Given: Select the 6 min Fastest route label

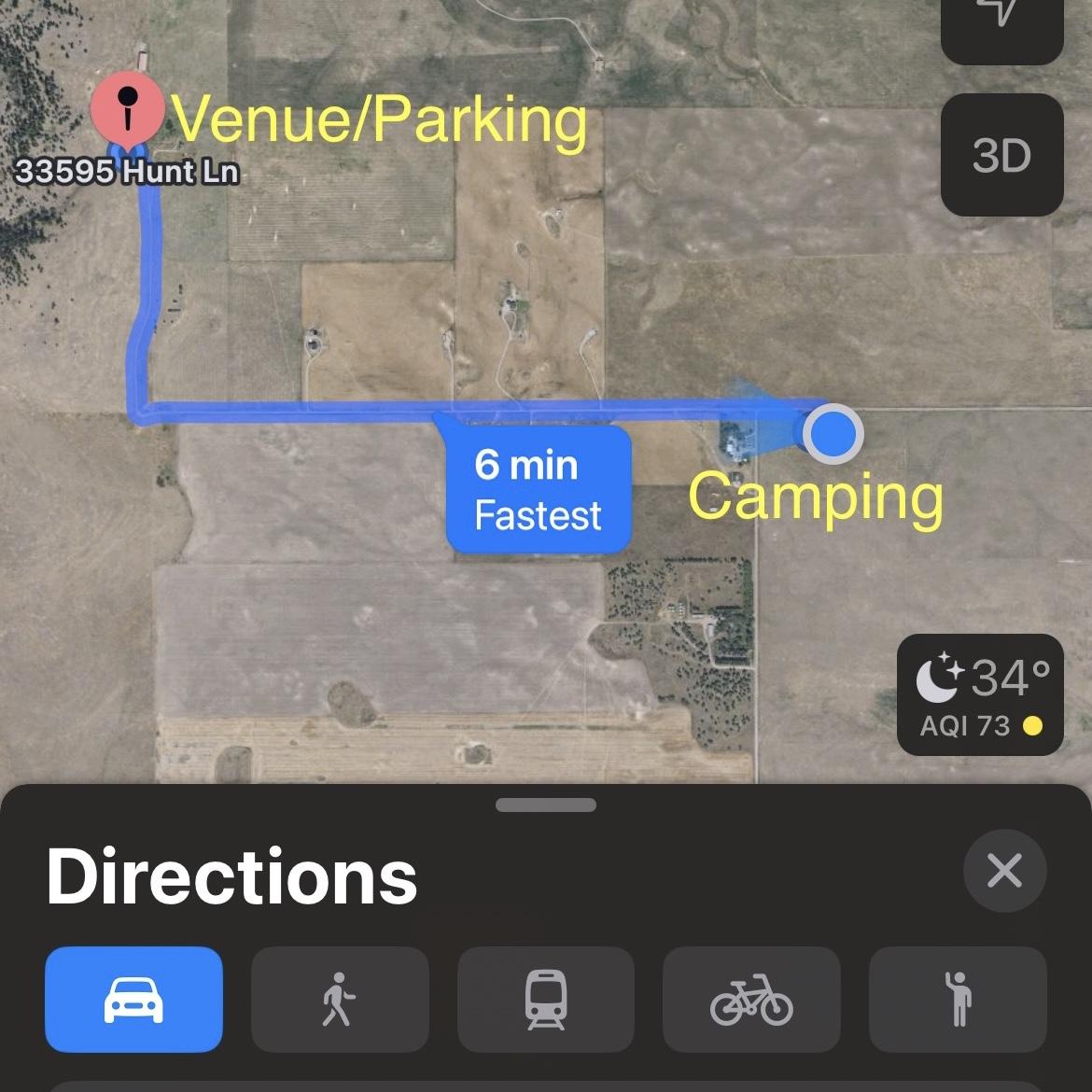Looking at the screenshot, I should [539, 490].
